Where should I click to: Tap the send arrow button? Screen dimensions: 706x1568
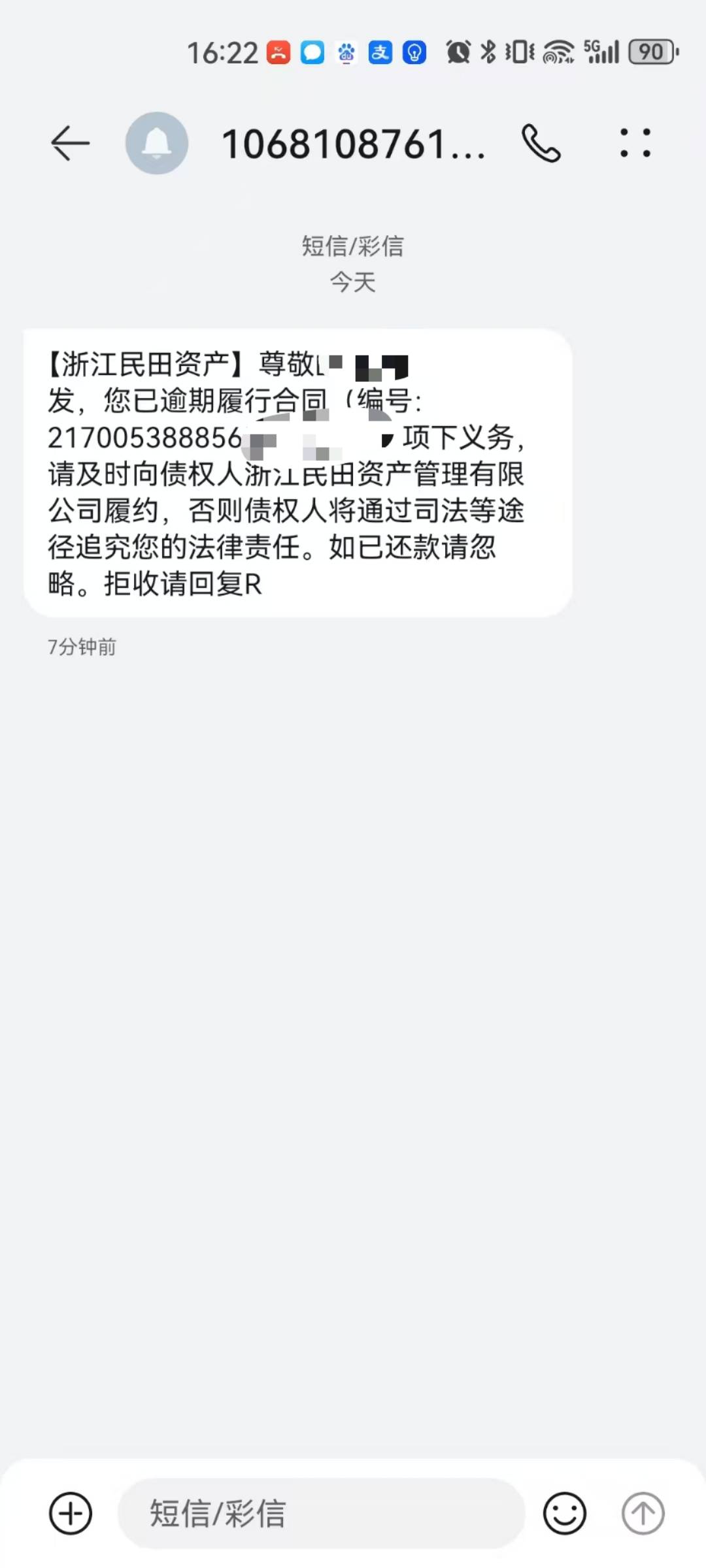coord(643,1513)
